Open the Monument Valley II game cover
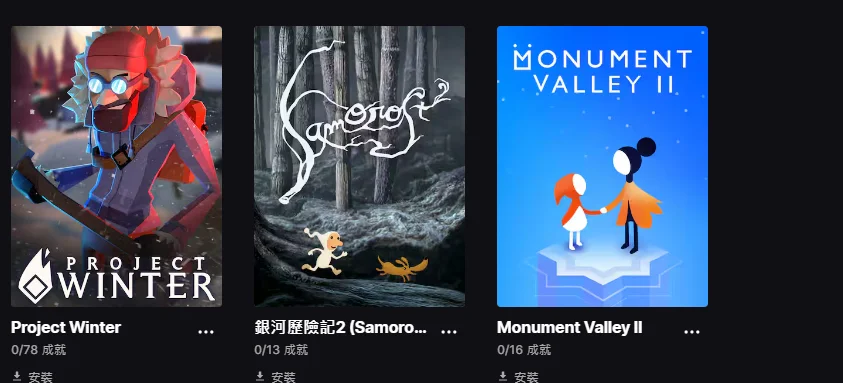 click(602, 166)
